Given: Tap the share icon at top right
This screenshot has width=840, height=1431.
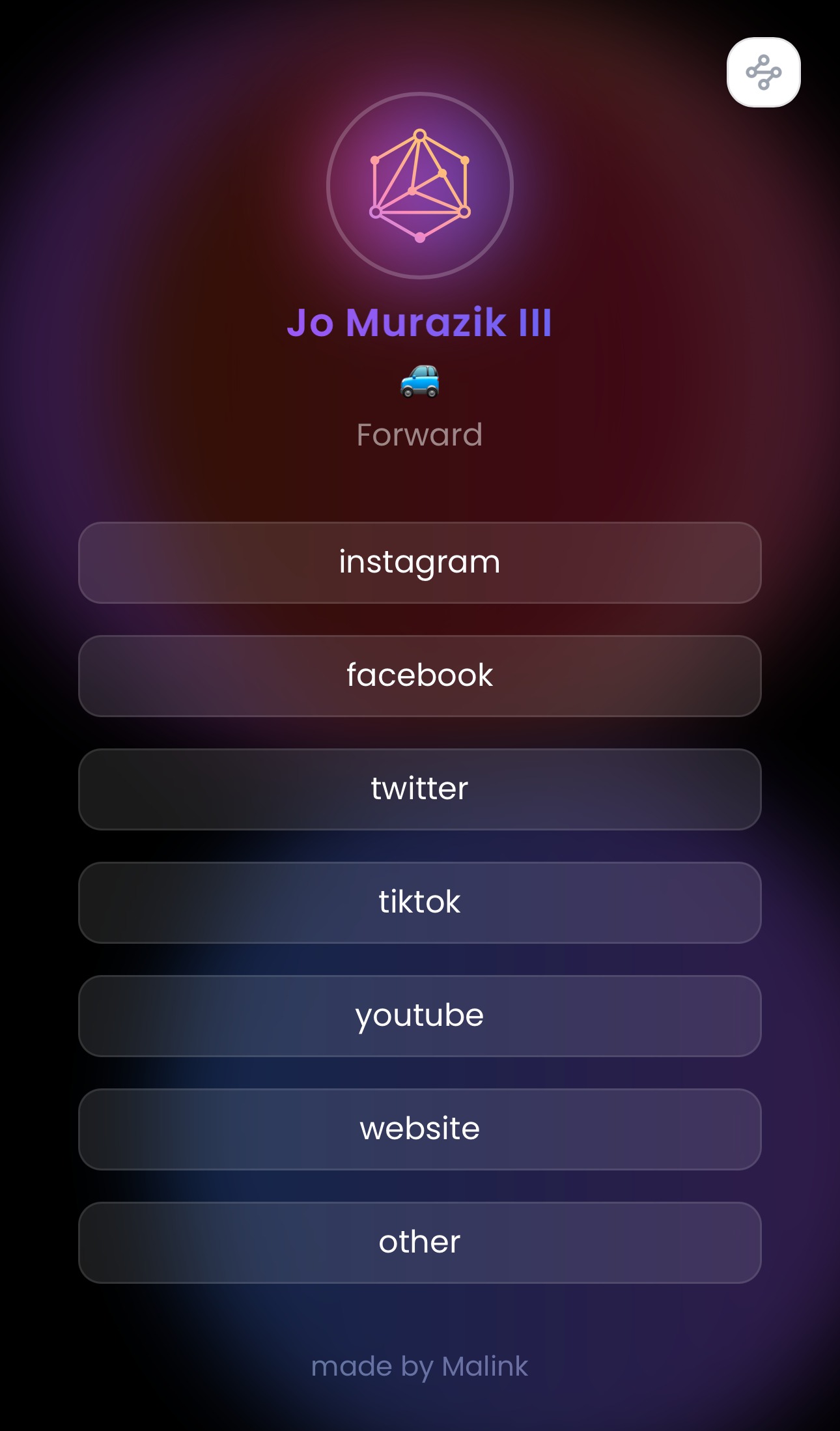Looking at the screenshot, I should click(763, 72).
